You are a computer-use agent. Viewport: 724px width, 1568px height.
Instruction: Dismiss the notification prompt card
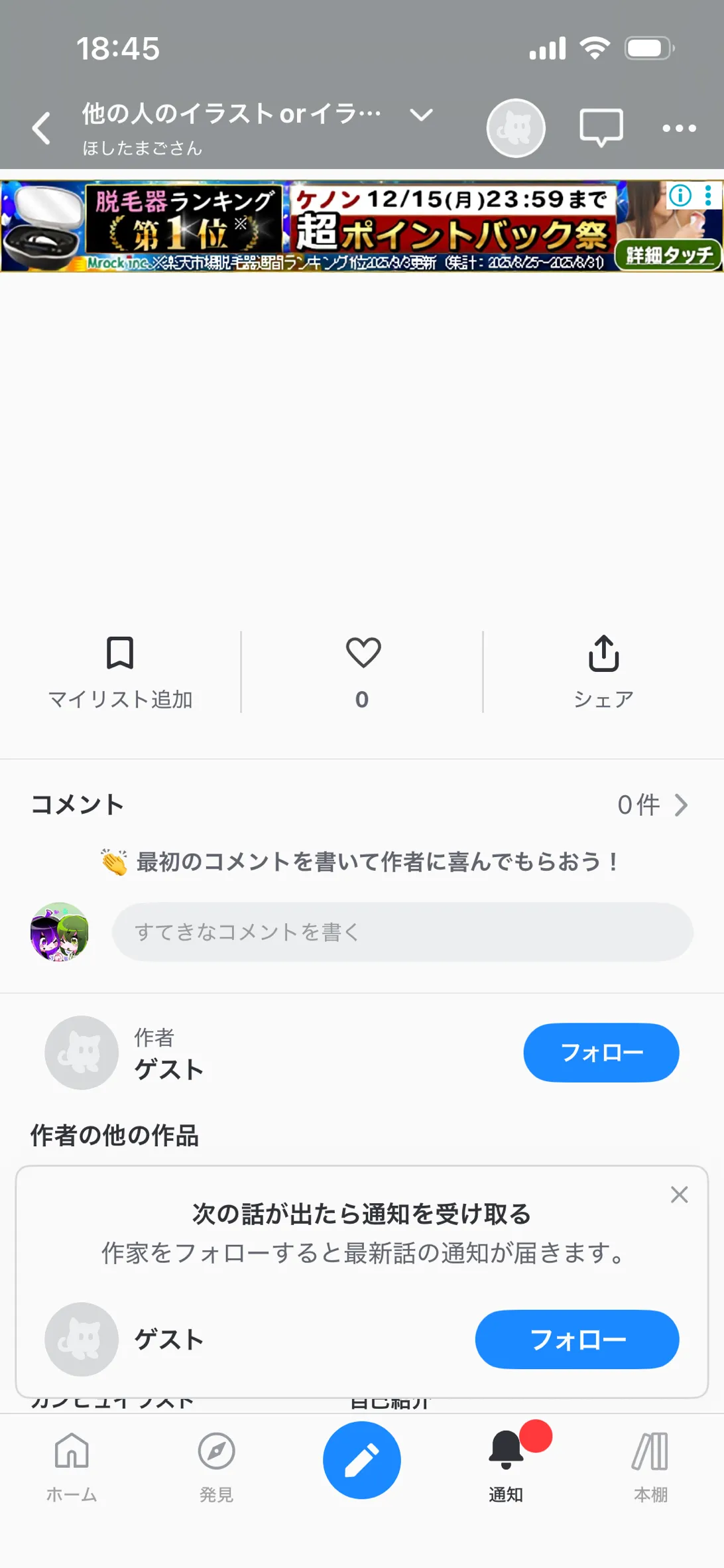coord(679,1195)
